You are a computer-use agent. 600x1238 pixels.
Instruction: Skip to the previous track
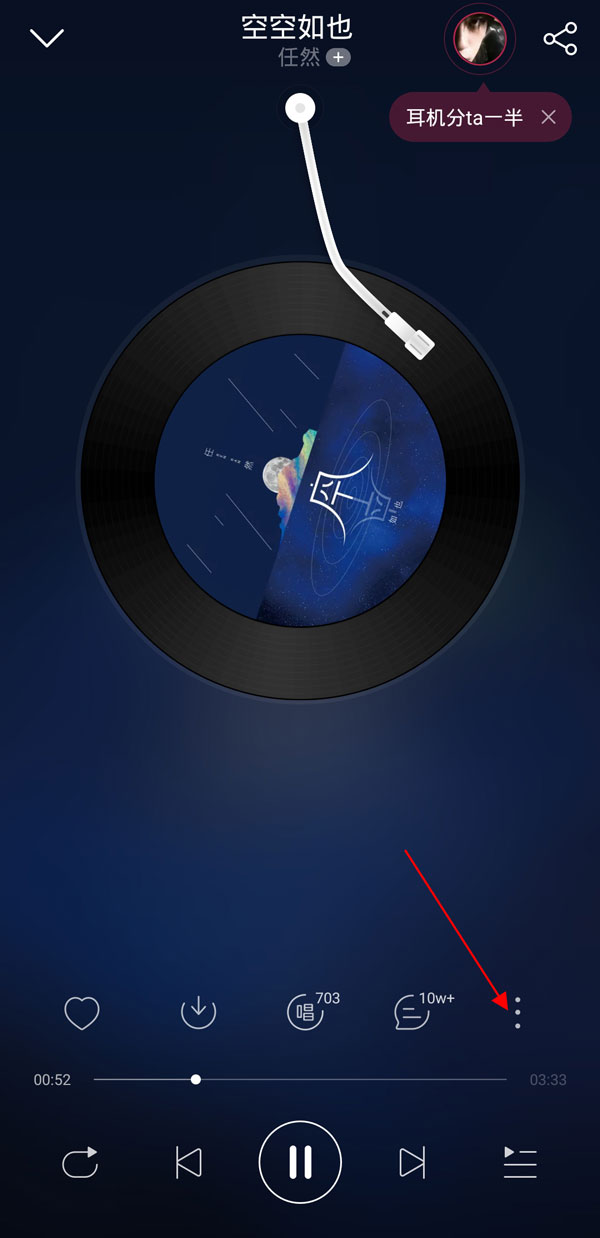[188, 1163]
